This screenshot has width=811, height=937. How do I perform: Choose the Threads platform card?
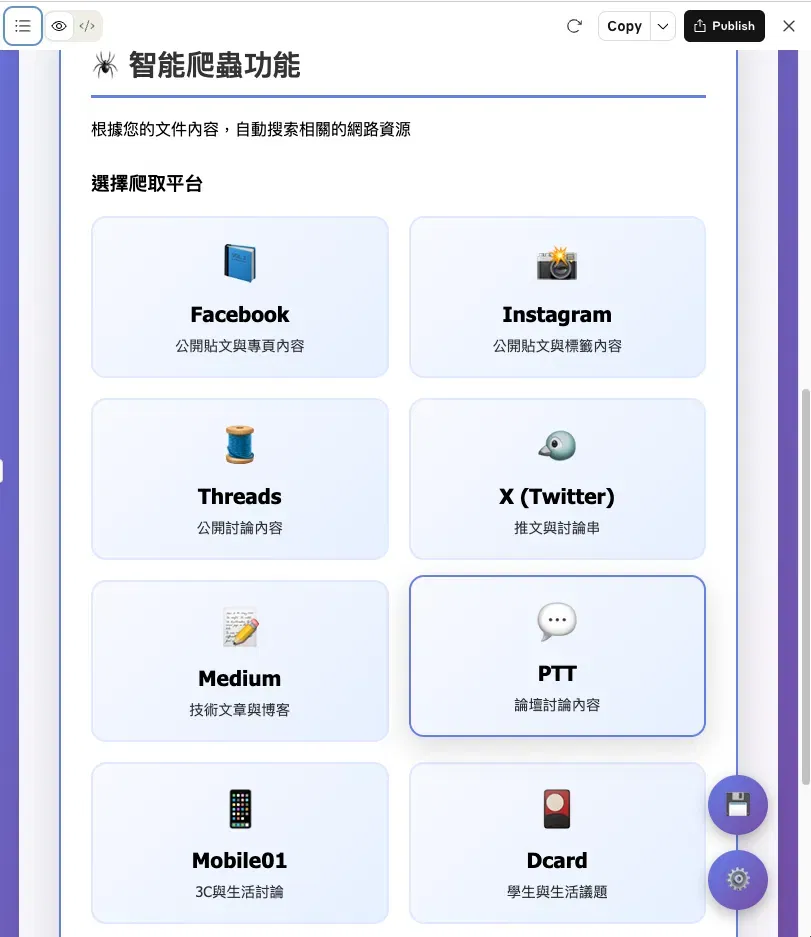(x=240, y=479)
